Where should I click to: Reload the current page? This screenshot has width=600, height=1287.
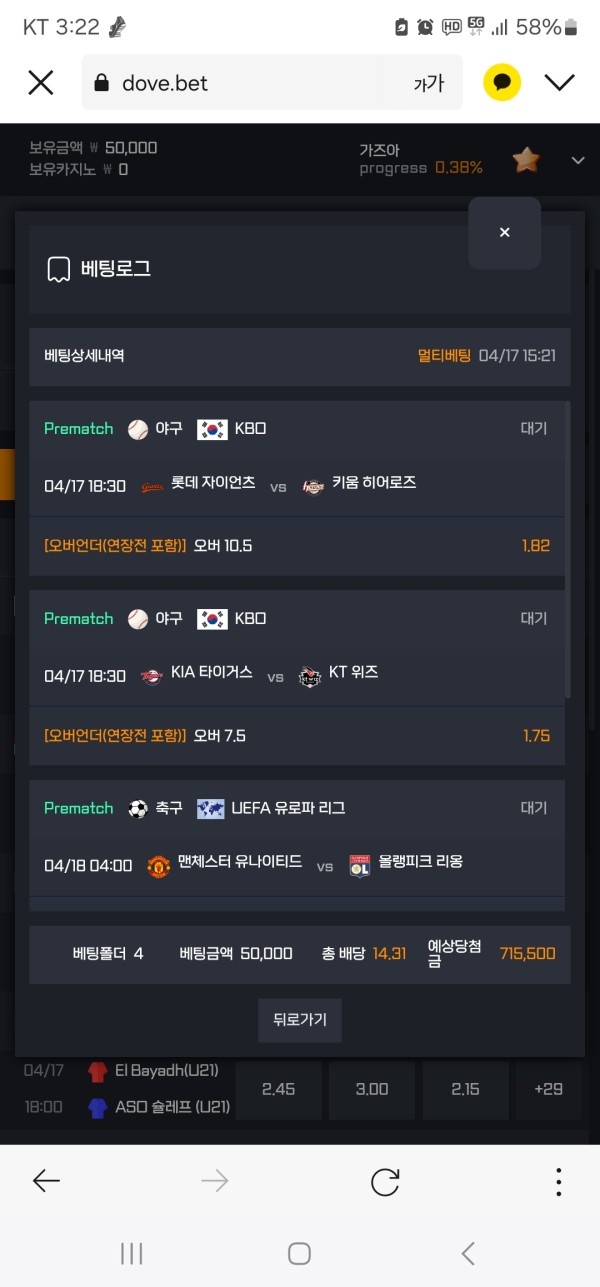point(385,1181)
